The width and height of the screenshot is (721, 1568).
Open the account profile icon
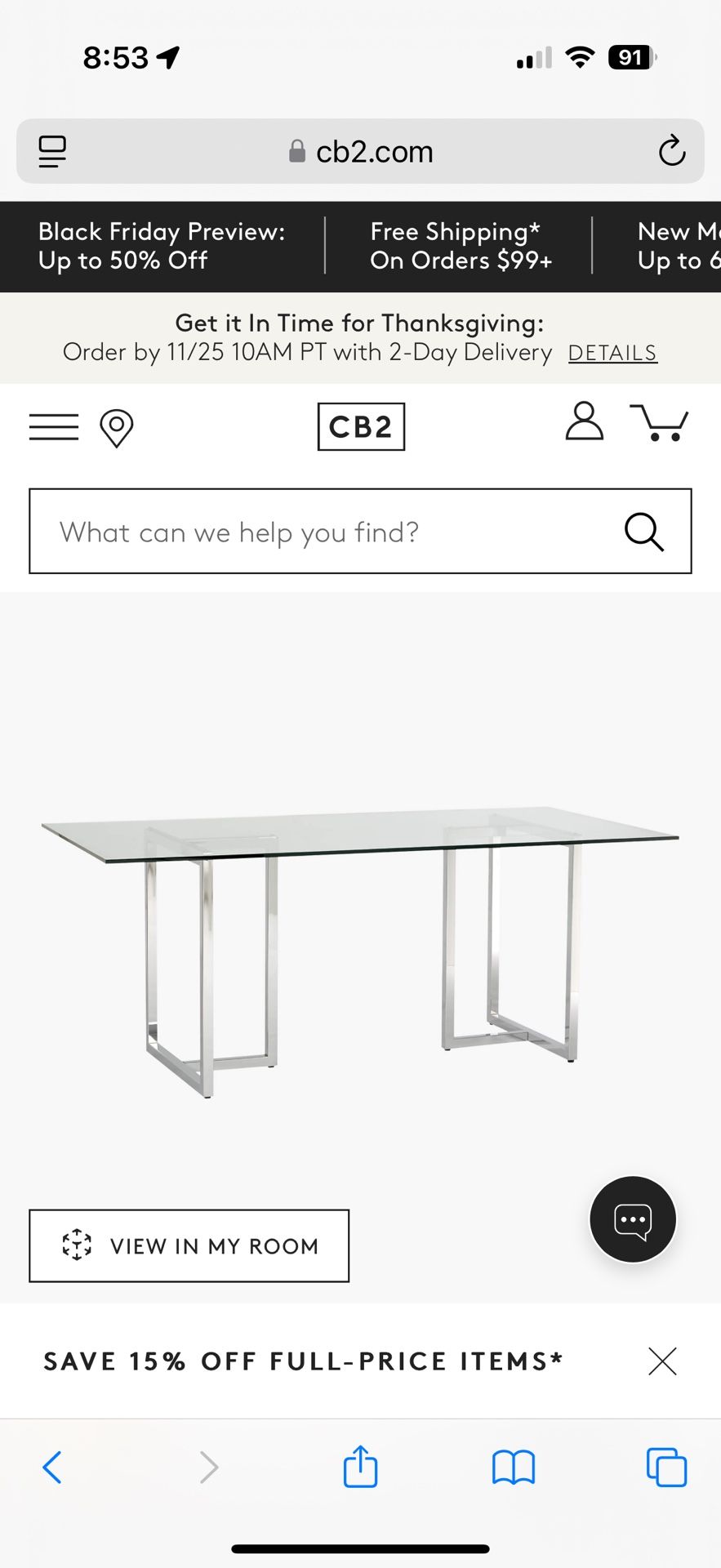584,421
